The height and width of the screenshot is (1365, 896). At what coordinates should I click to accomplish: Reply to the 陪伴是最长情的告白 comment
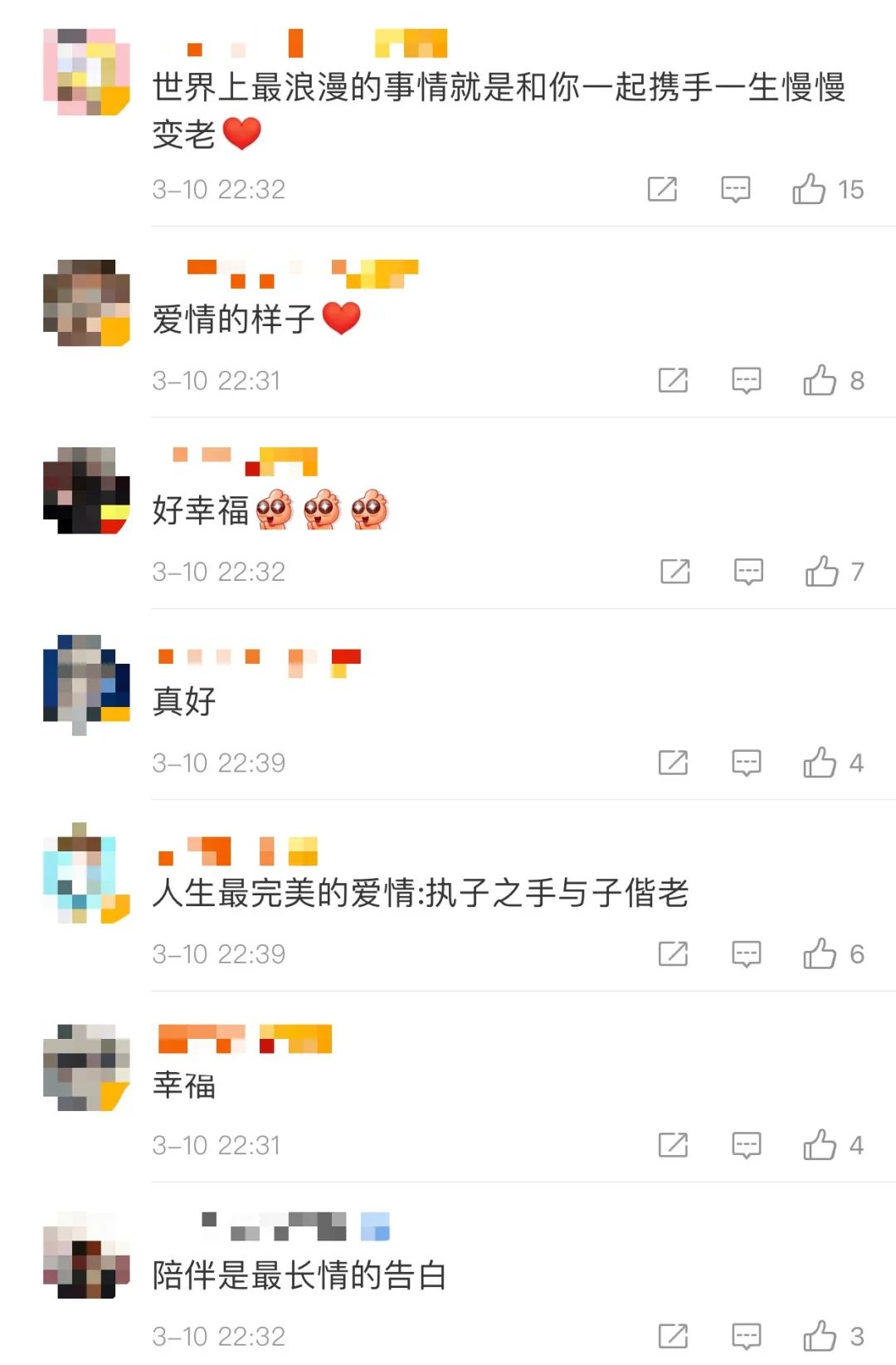click(x=746, y=1336)
